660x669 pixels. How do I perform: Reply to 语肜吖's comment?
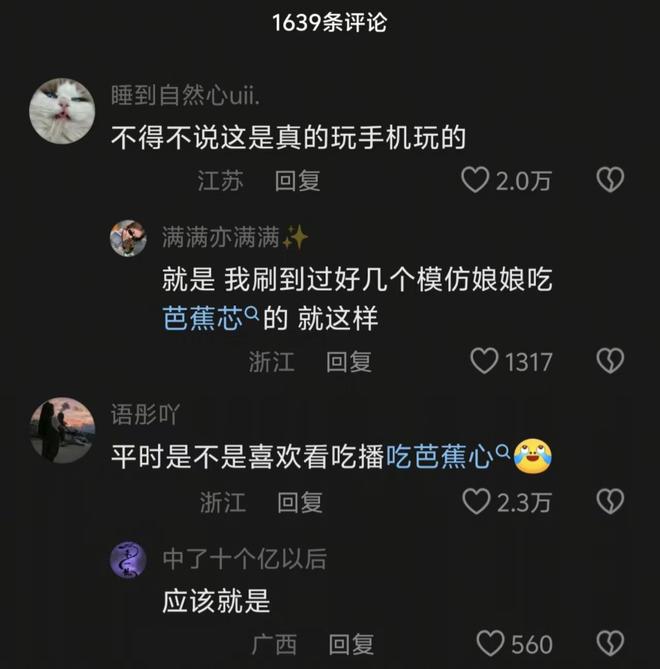[299, 502]
